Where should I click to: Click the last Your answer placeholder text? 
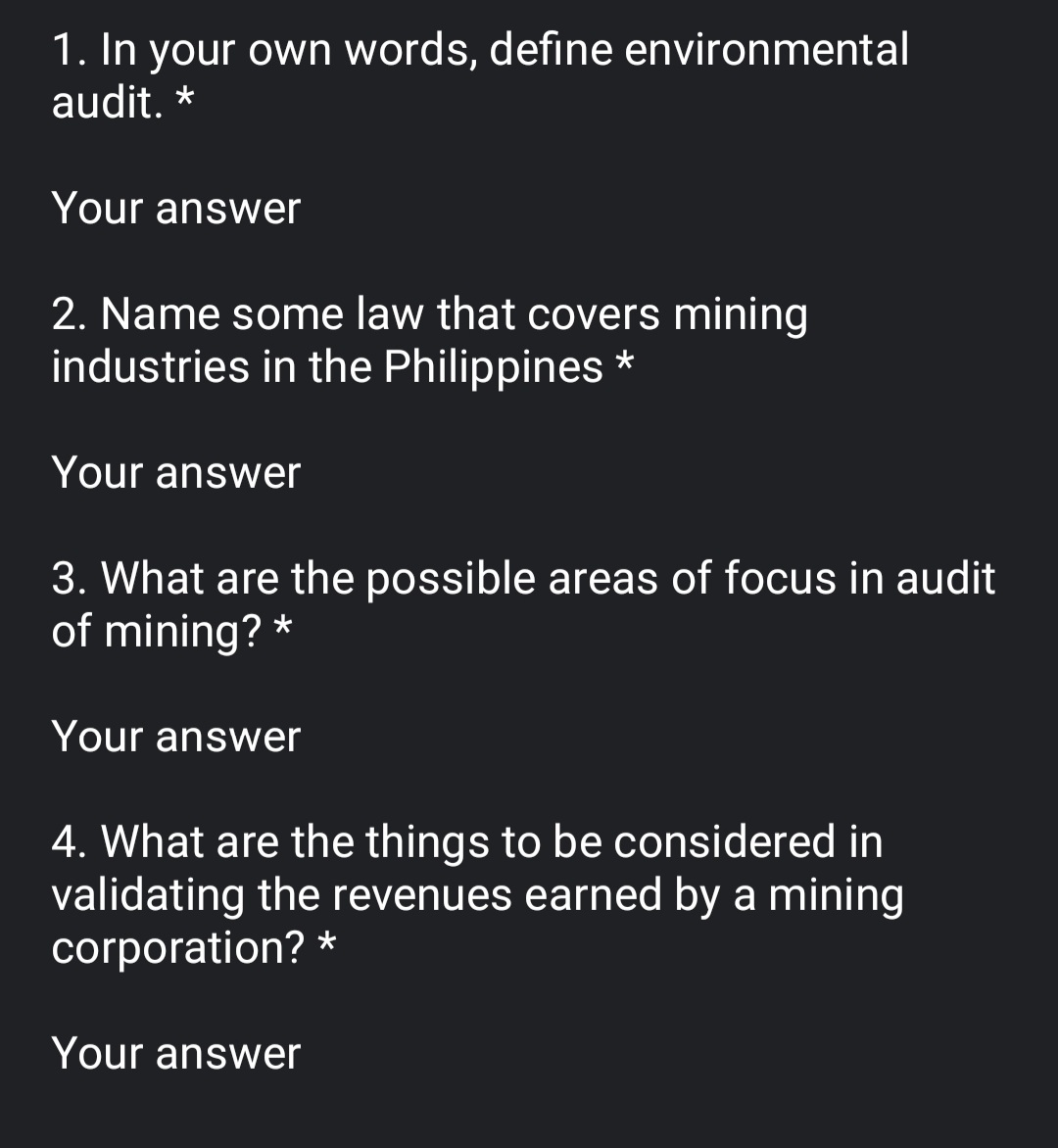pyautogui.click(x=176, y=1053)
